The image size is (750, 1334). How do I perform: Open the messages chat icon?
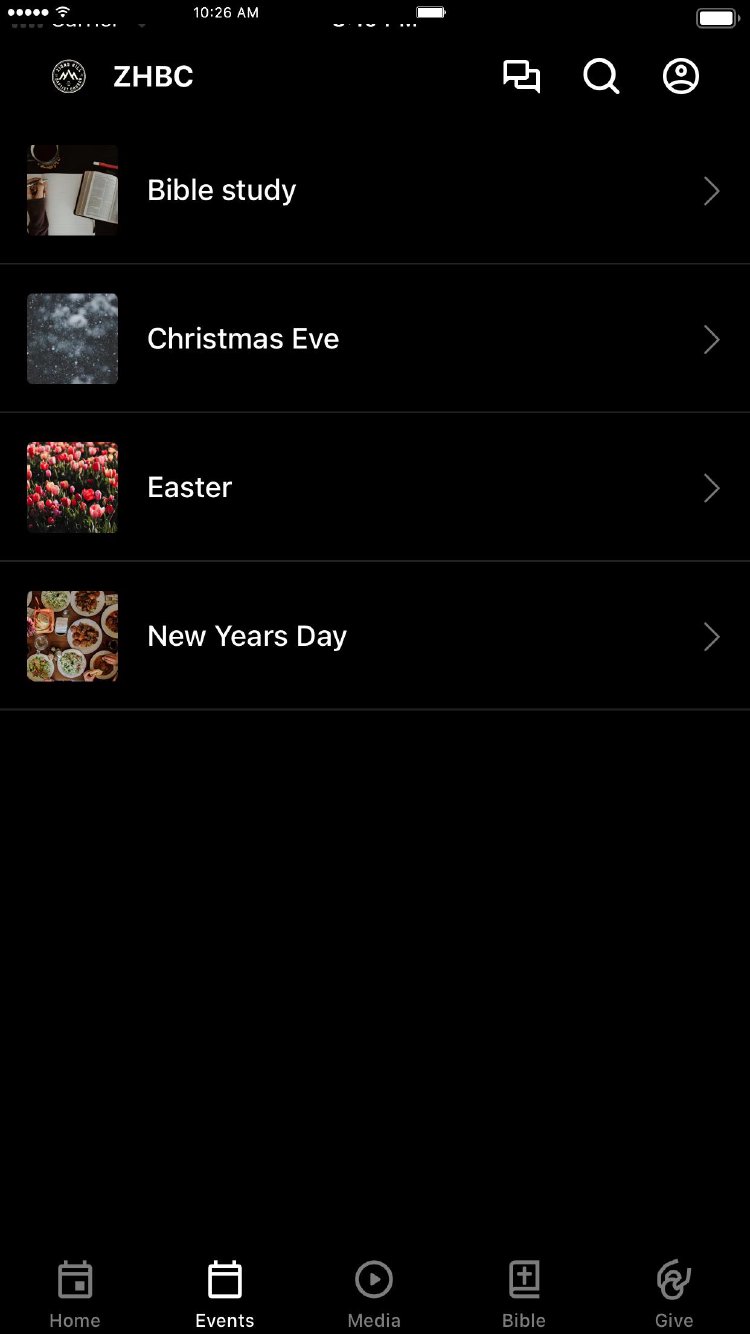[521, 77]
